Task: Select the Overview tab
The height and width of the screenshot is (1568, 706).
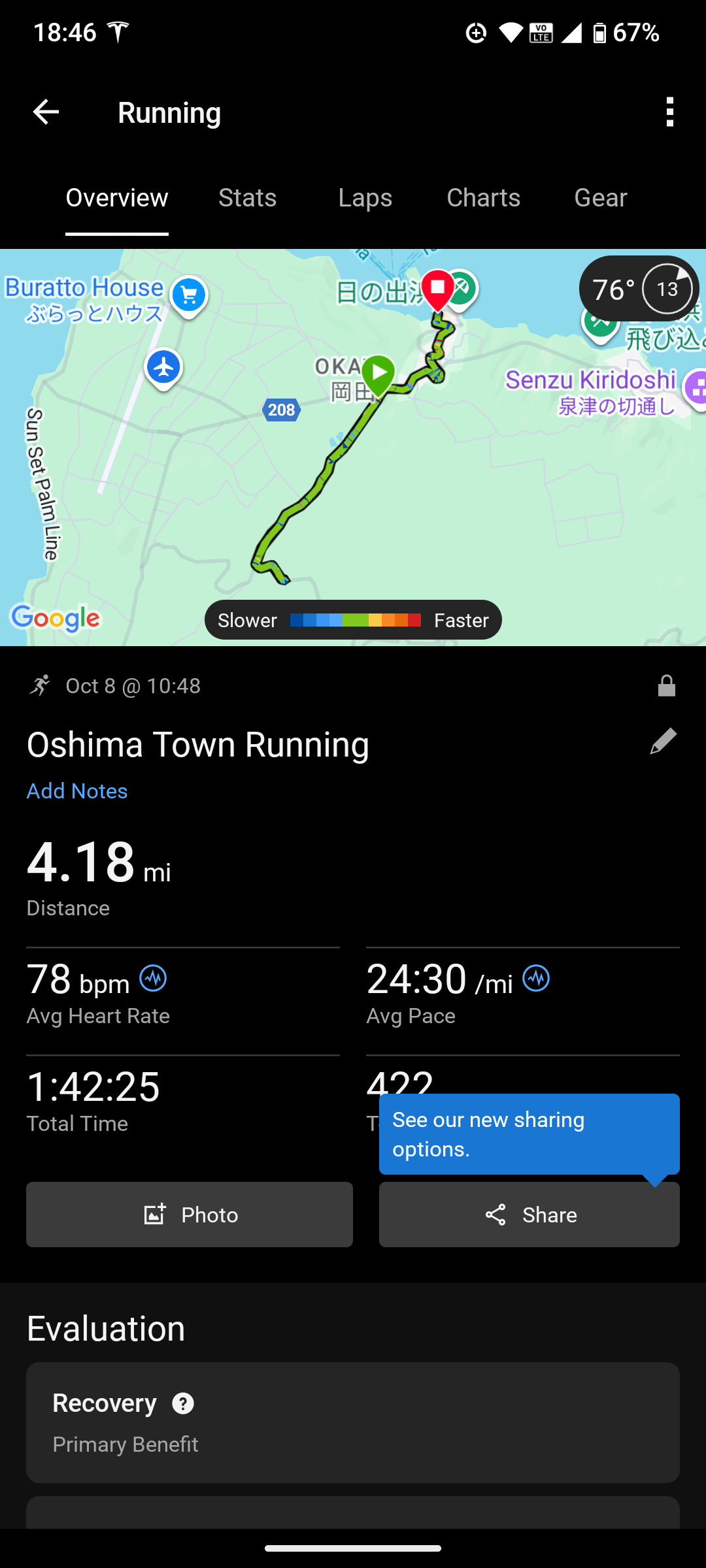Action: pyautogui.click(x=117, y=198)
